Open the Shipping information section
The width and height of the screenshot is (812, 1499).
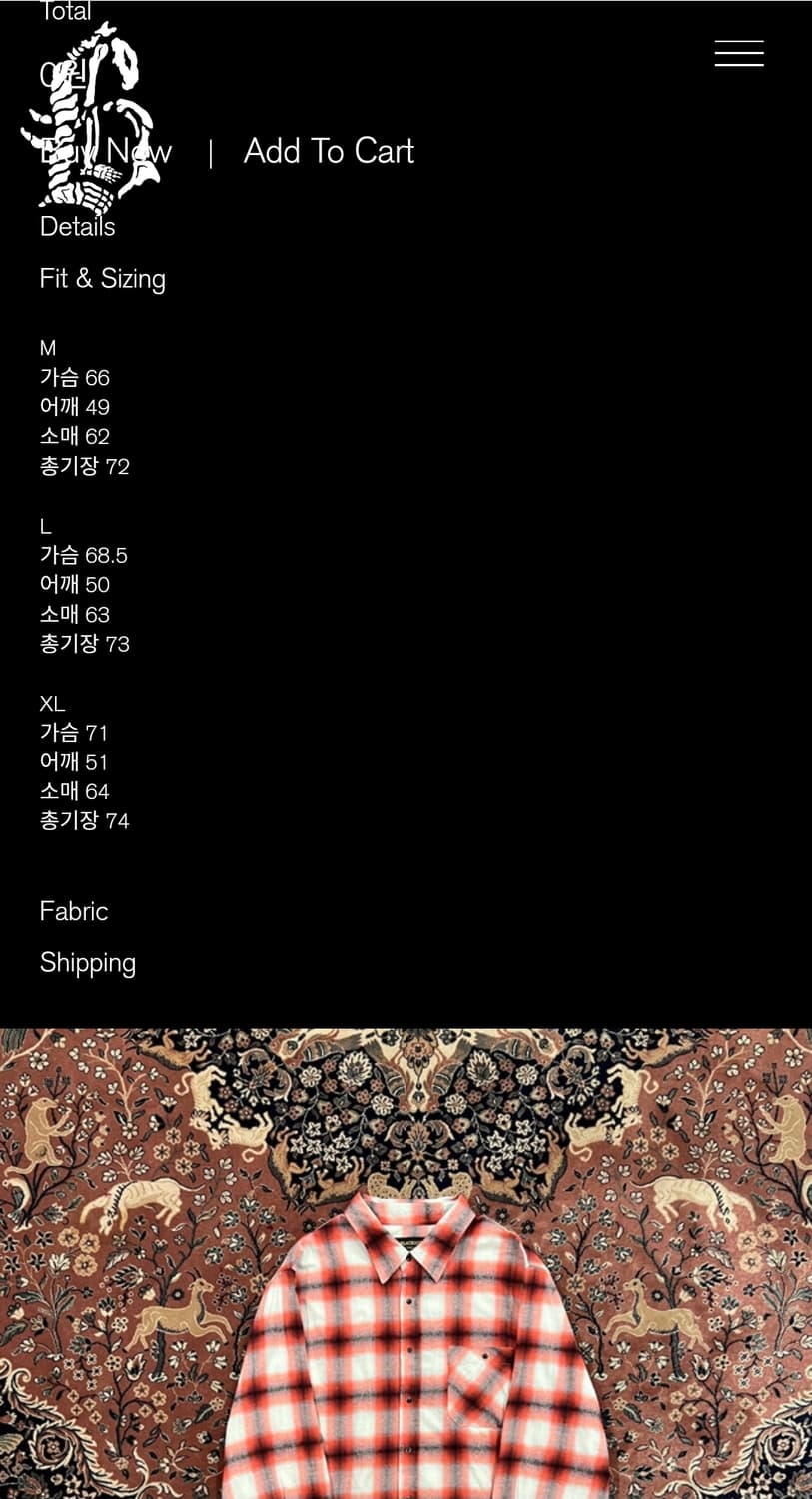88,963
